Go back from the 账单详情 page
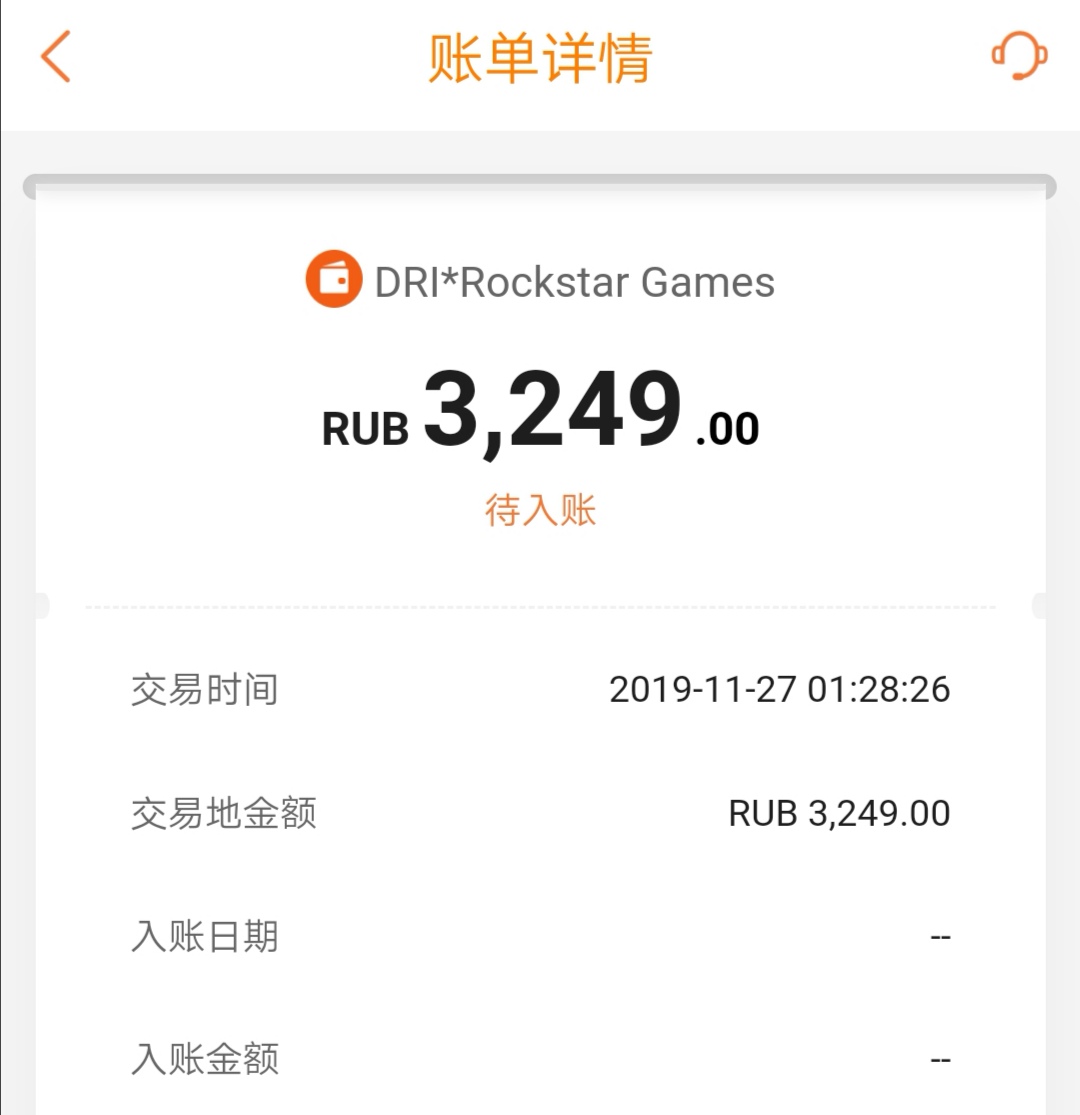This screenshot has height=1115, width=1080. tap(56, 57)
